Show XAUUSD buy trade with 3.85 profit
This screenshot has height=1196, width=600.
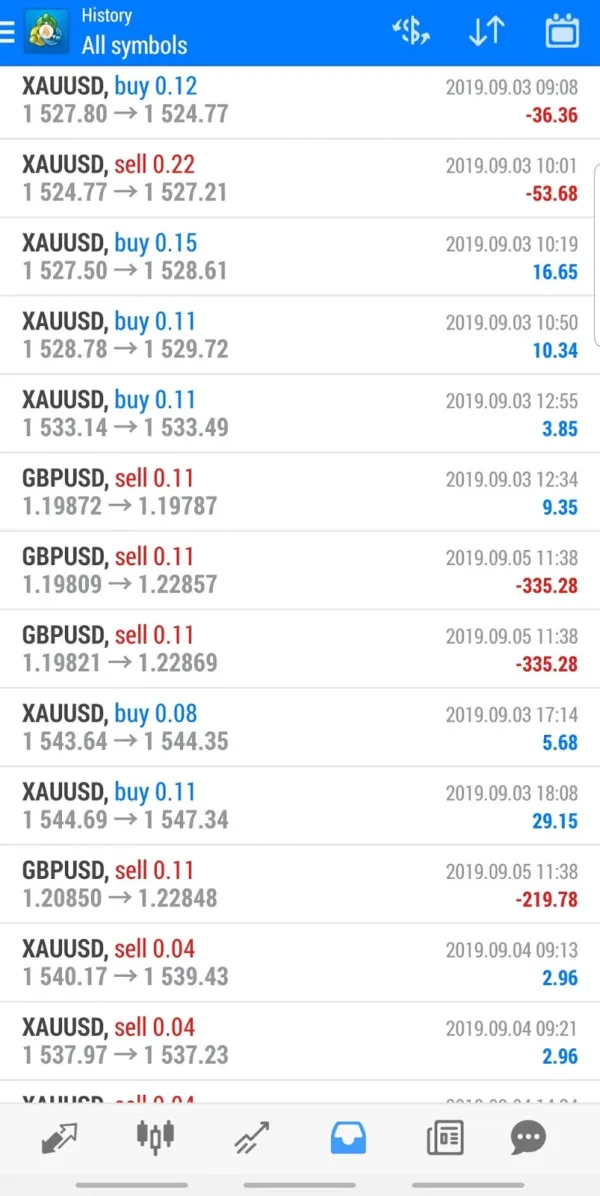(300, 414)
